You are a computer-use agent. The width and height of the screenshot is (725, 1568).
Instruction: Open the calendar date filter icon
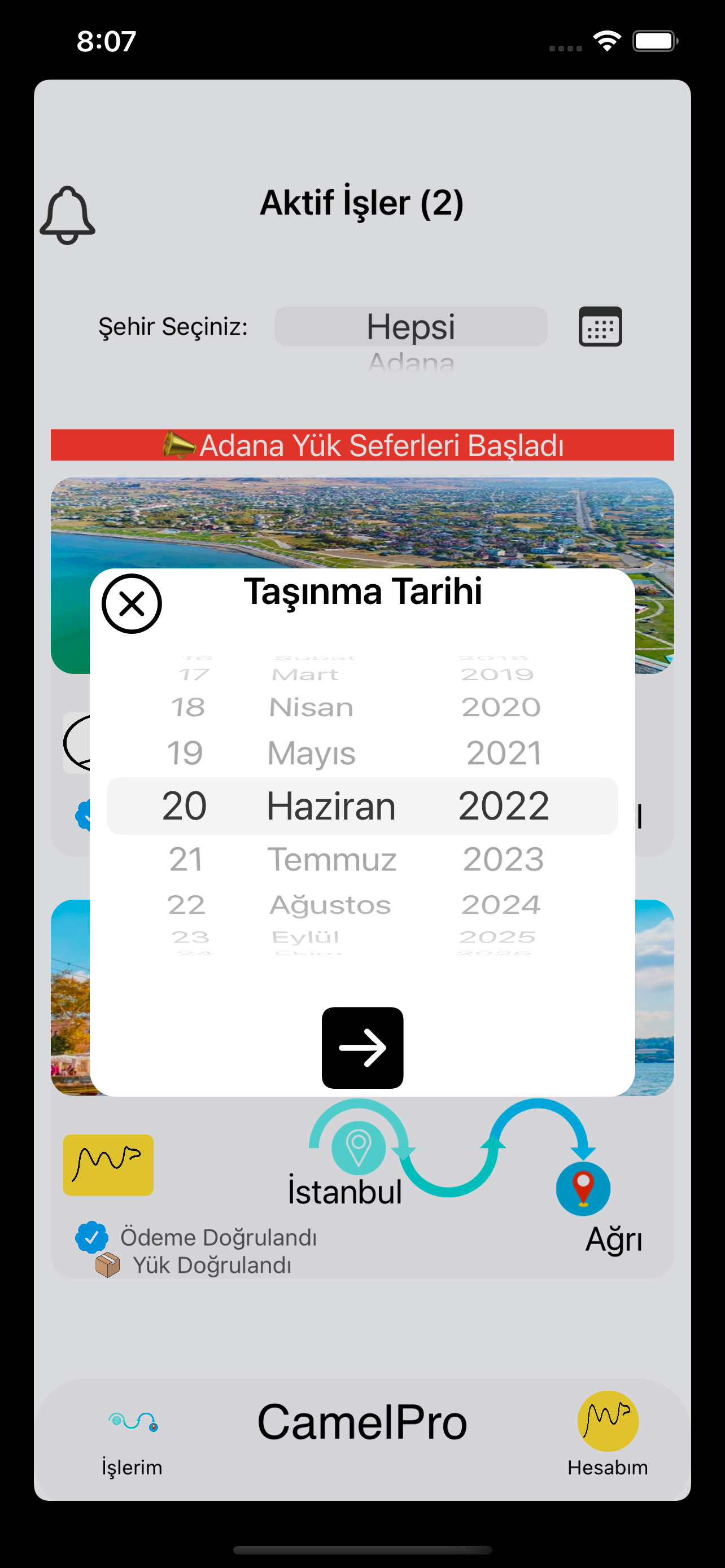click(x=600, y=327)
